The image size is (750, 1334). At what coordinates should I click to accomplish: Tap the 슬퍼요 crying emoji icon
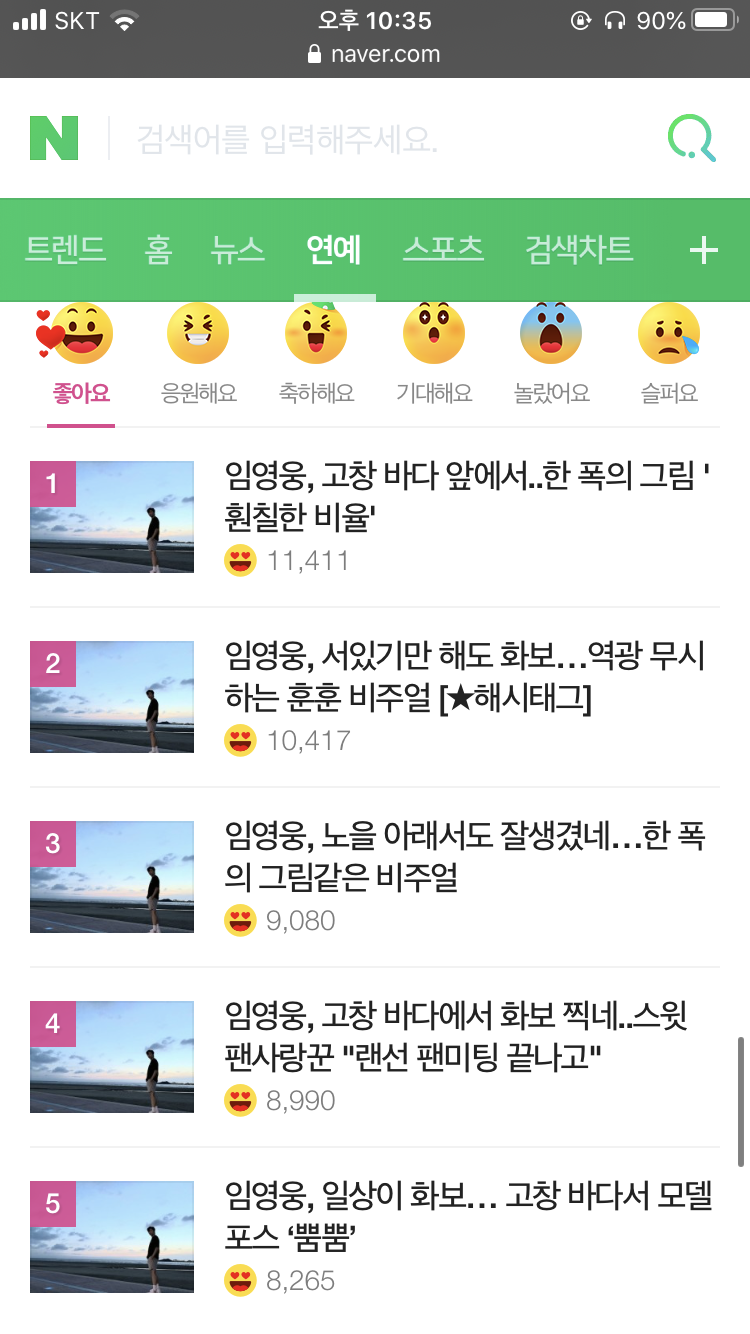click(x=669, y=331)
